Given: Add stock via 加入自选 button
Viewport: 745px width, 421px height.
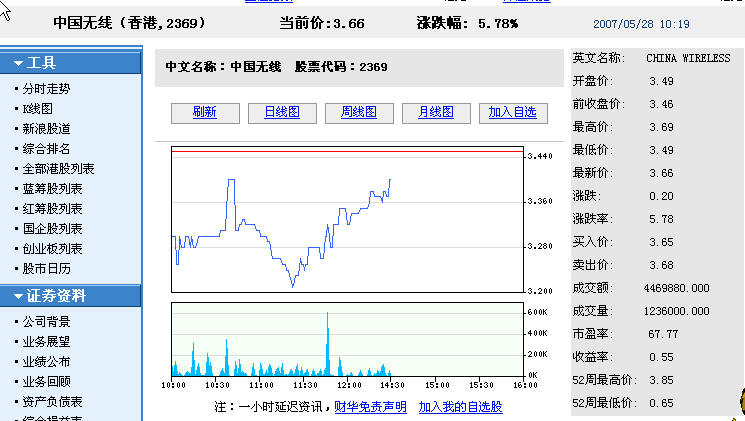Looking at the screenshot, I should (513, 113).
